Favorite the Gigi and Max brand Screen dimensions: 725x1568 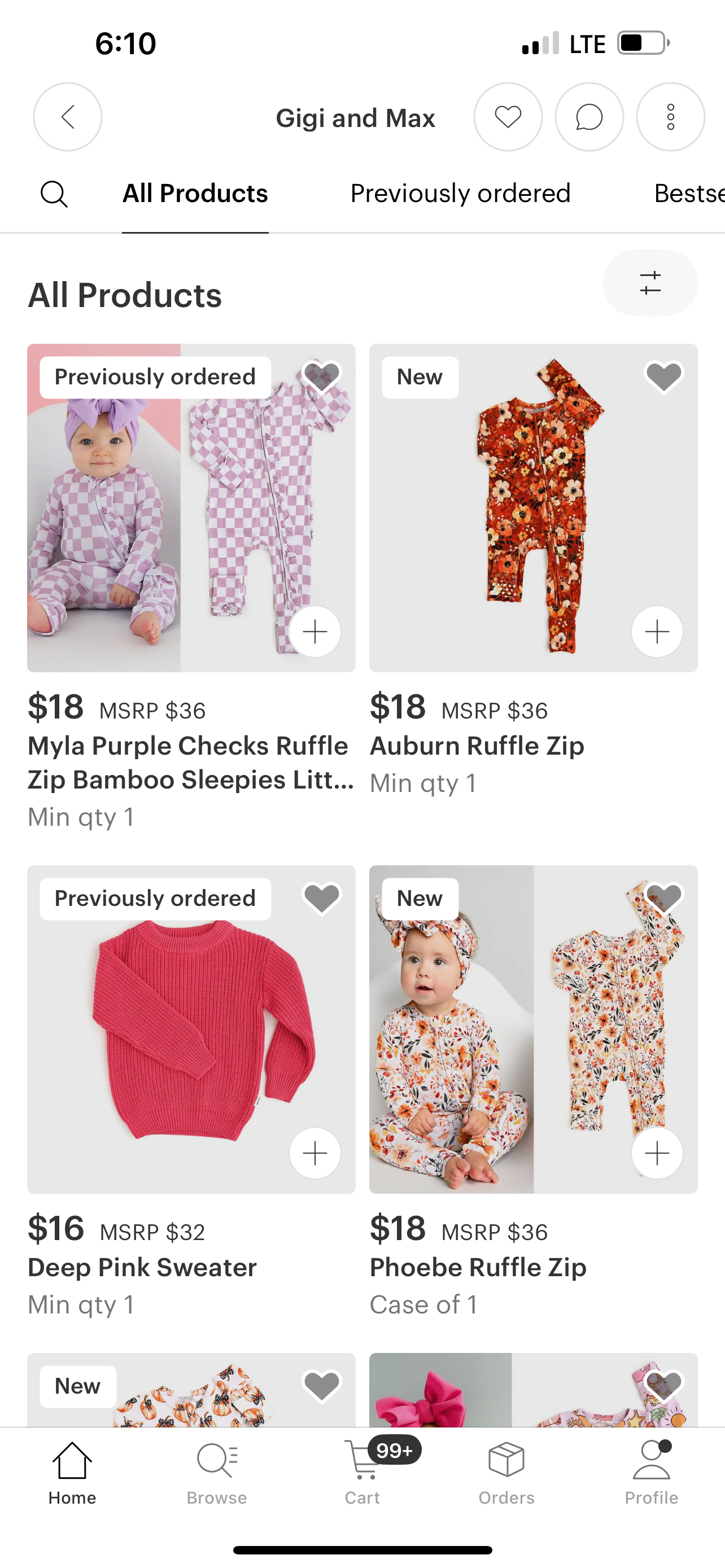click(x=508, y=117)
